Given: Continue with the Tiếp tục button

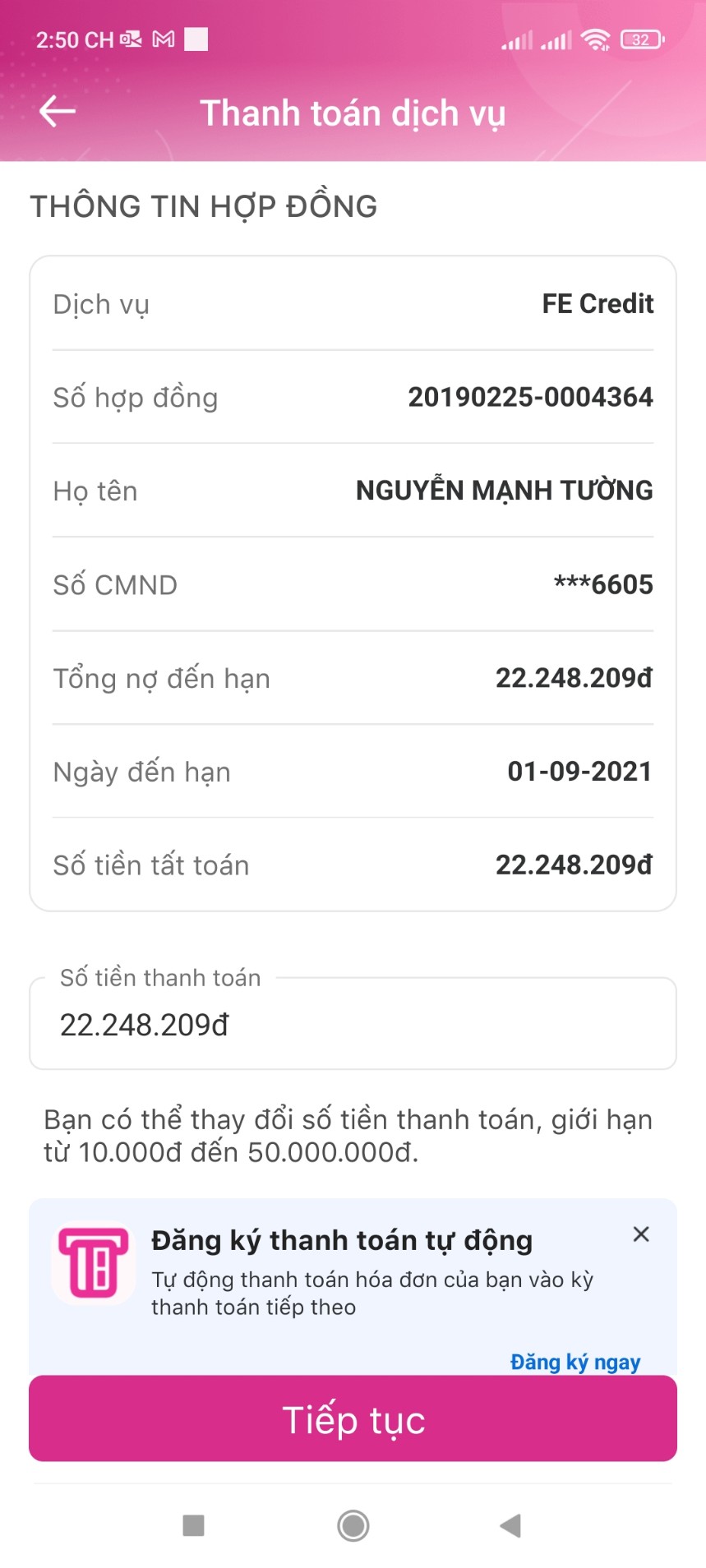Looking at the screenshot, I should [x=353, y=1419].
